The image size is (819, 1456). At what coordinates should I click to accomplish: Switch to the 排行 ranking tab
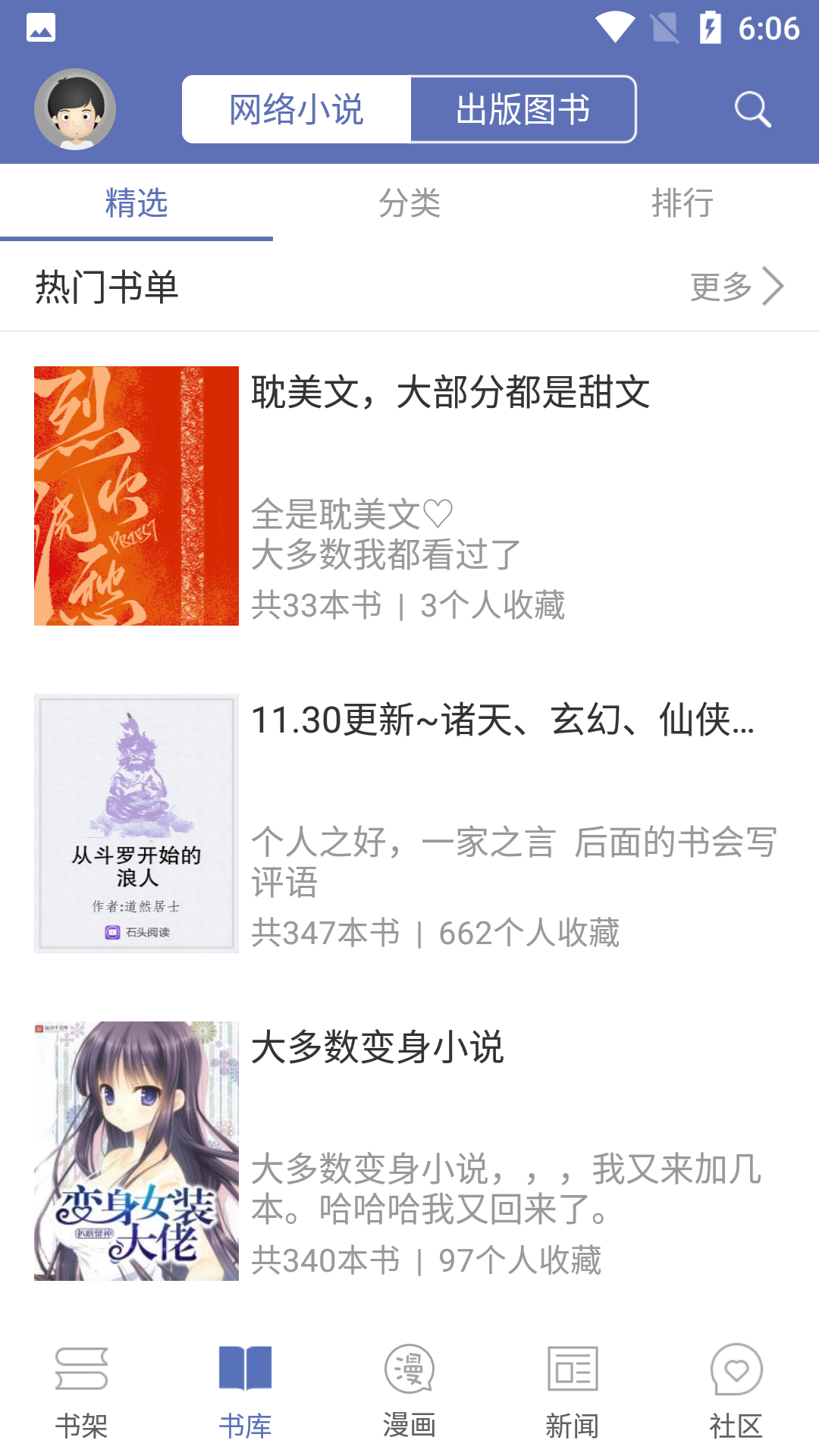tap(682, 202)
